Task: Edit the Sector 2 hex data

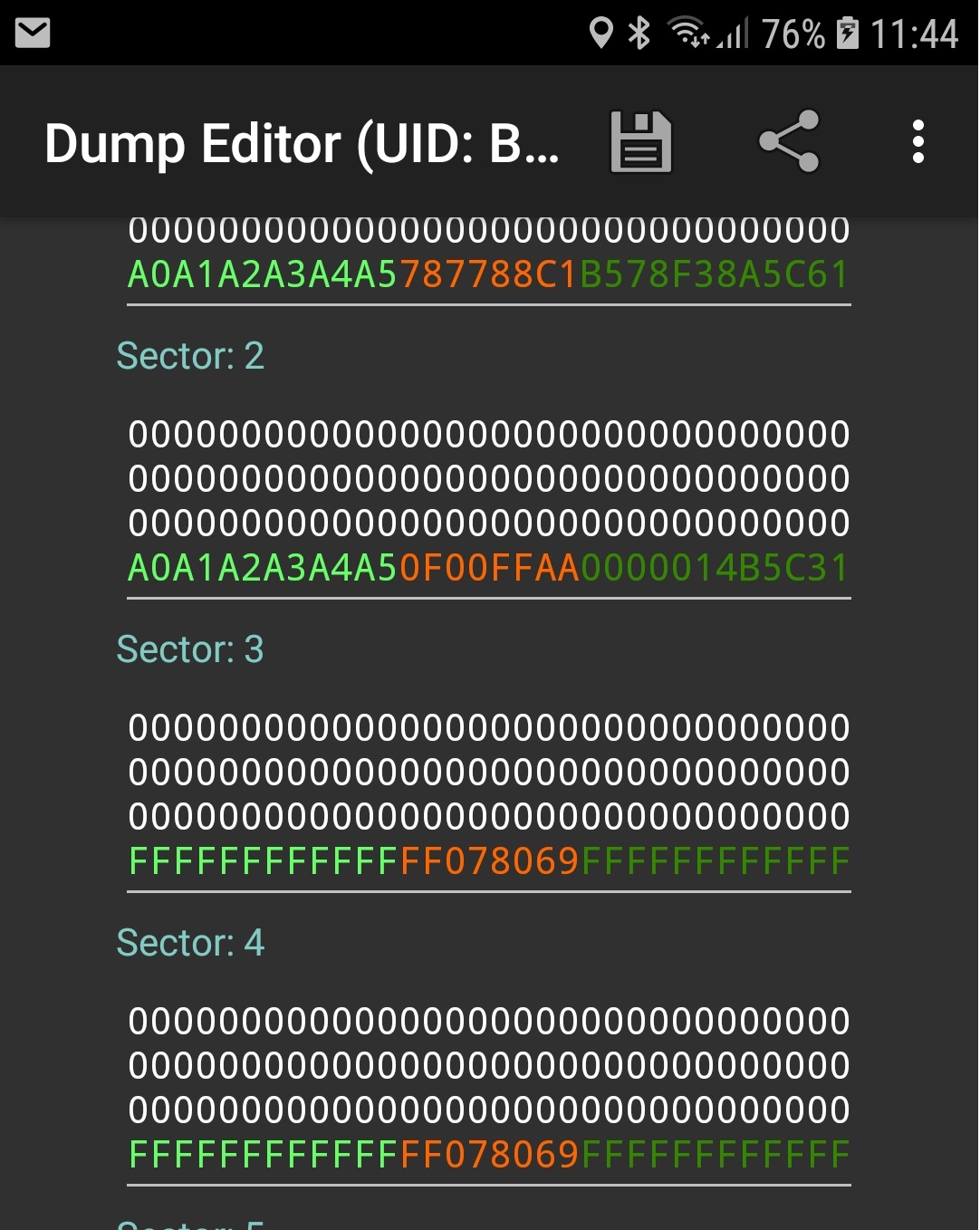Action: [x=488, y=501]
